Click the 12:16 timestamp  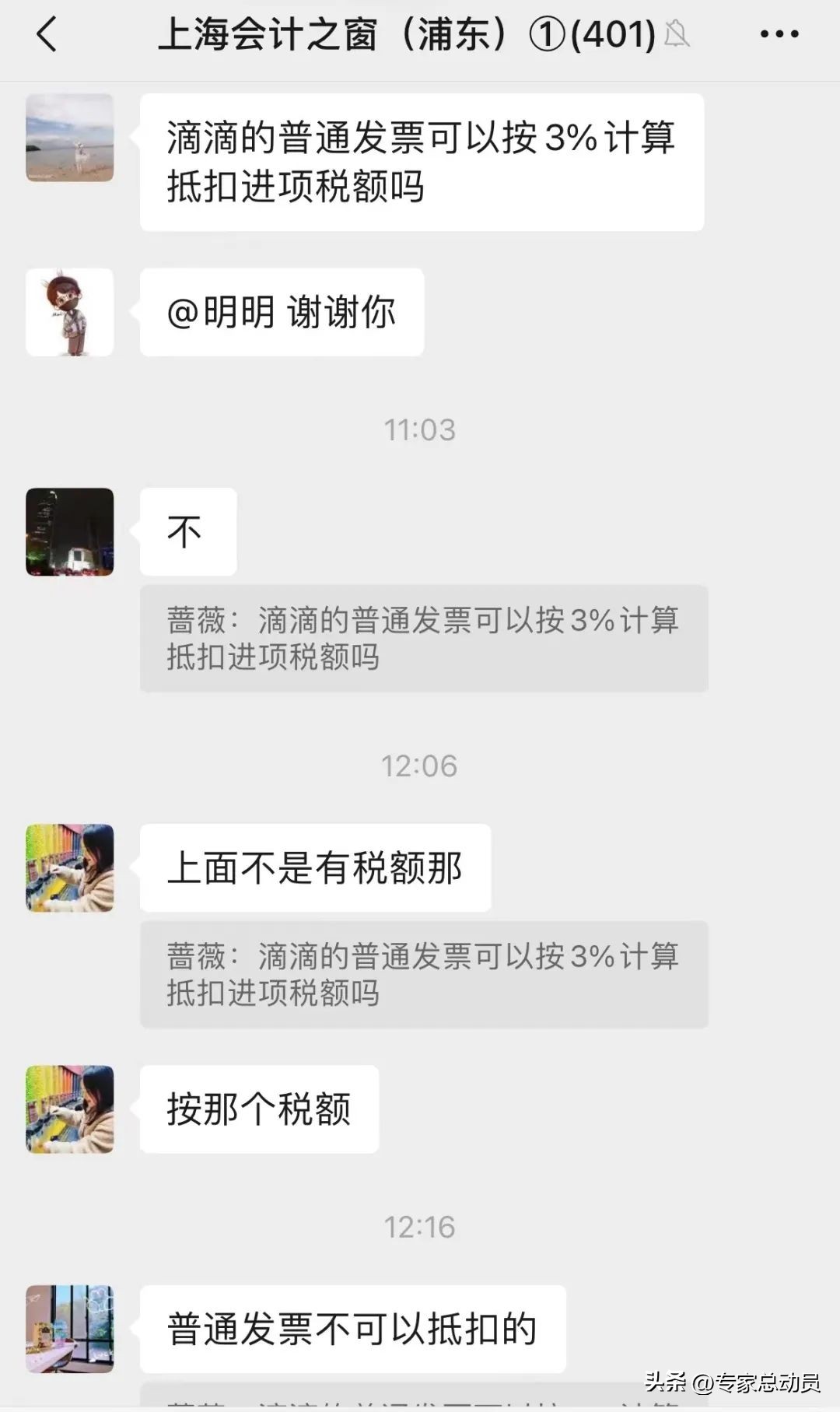click(x=420, y=1228)
